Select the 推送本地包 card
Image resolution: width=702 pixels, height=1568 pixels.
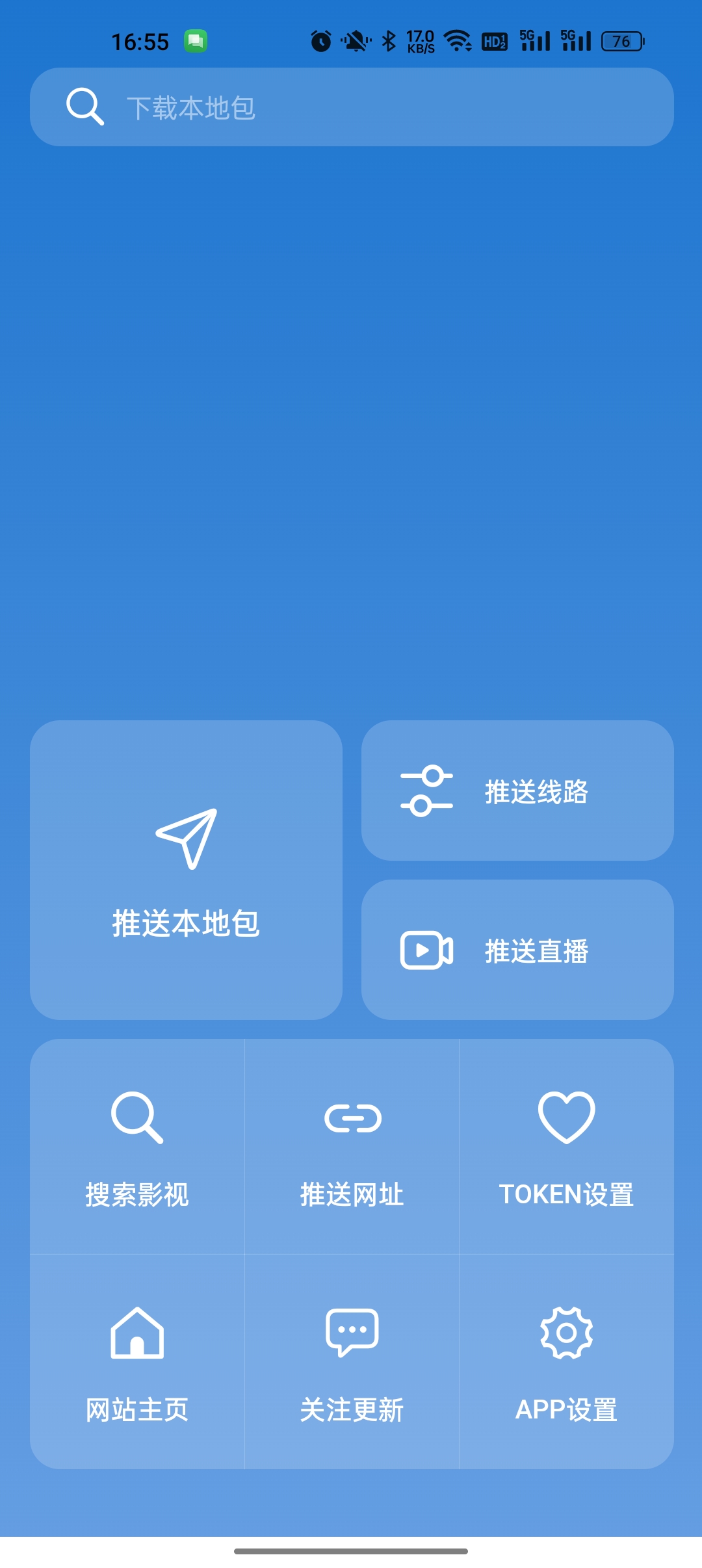click(187, 874)
